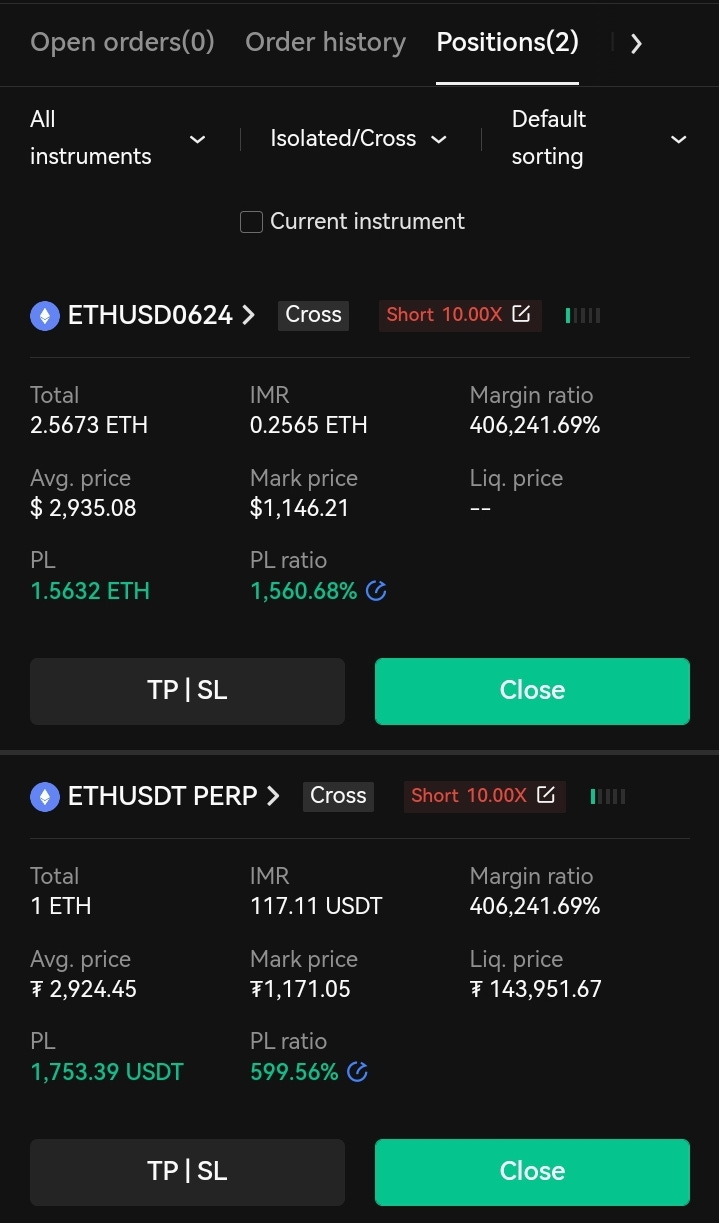Open the ETHUSDT PERP instrument details
The height and width of the screenshot is (1223, 719).
[173, 796]
